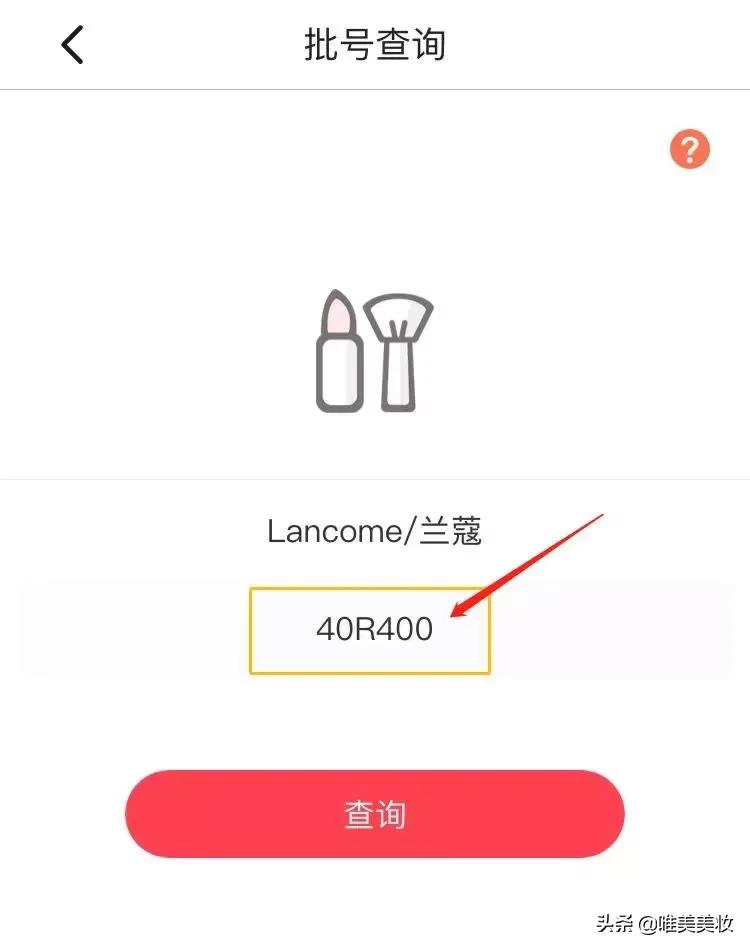Tap the makeup brush illustration

400,350
